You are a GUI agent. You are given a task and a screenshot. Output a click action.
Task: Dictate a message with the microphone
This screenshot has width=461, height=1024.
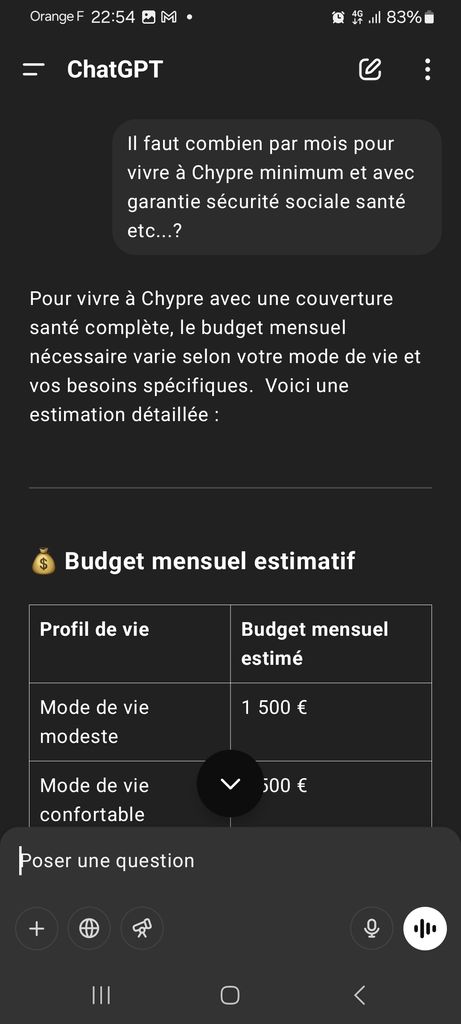pyautogui.click(x=372, y=928)
